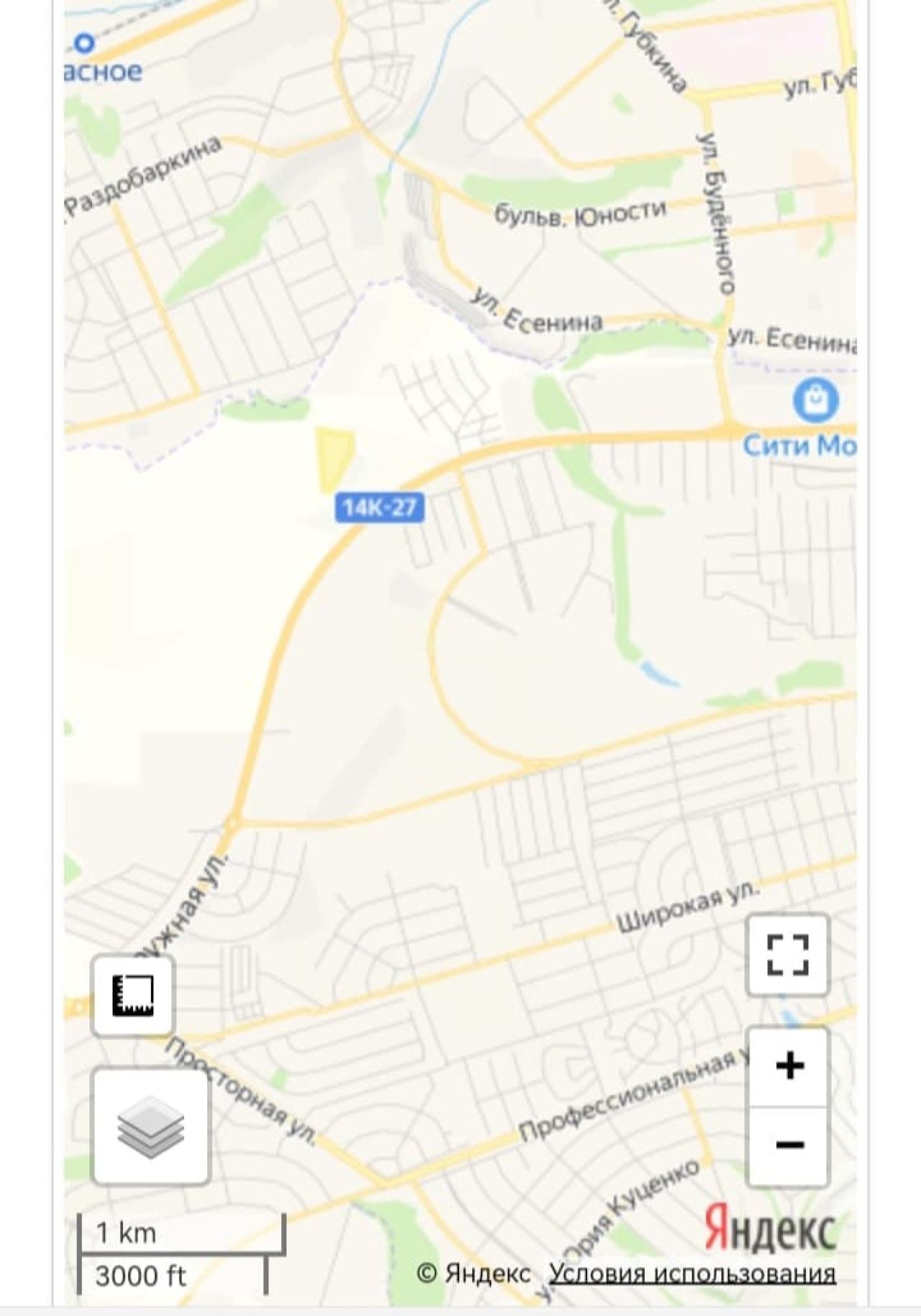Tap the Сити Молл shopping marker
This screenshot has height=1316, width=921.
tap(815, 400)
